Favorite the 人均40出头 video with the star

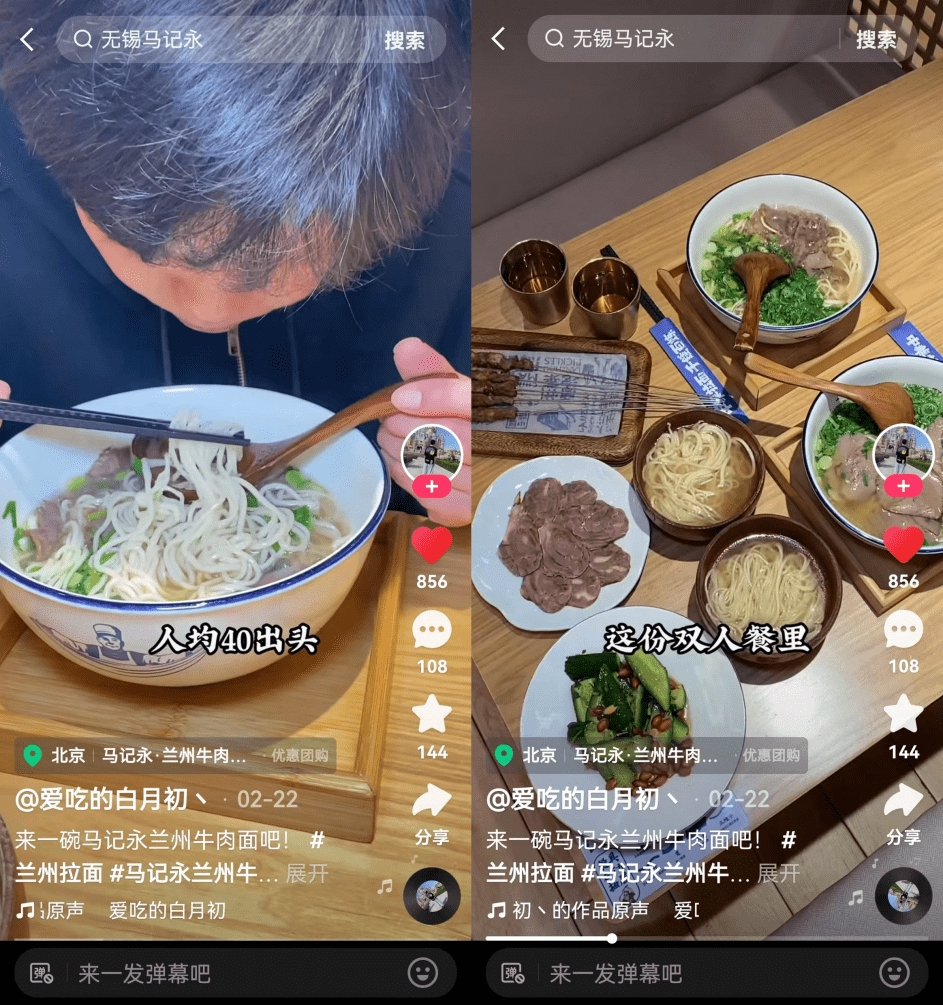(431, 715)
